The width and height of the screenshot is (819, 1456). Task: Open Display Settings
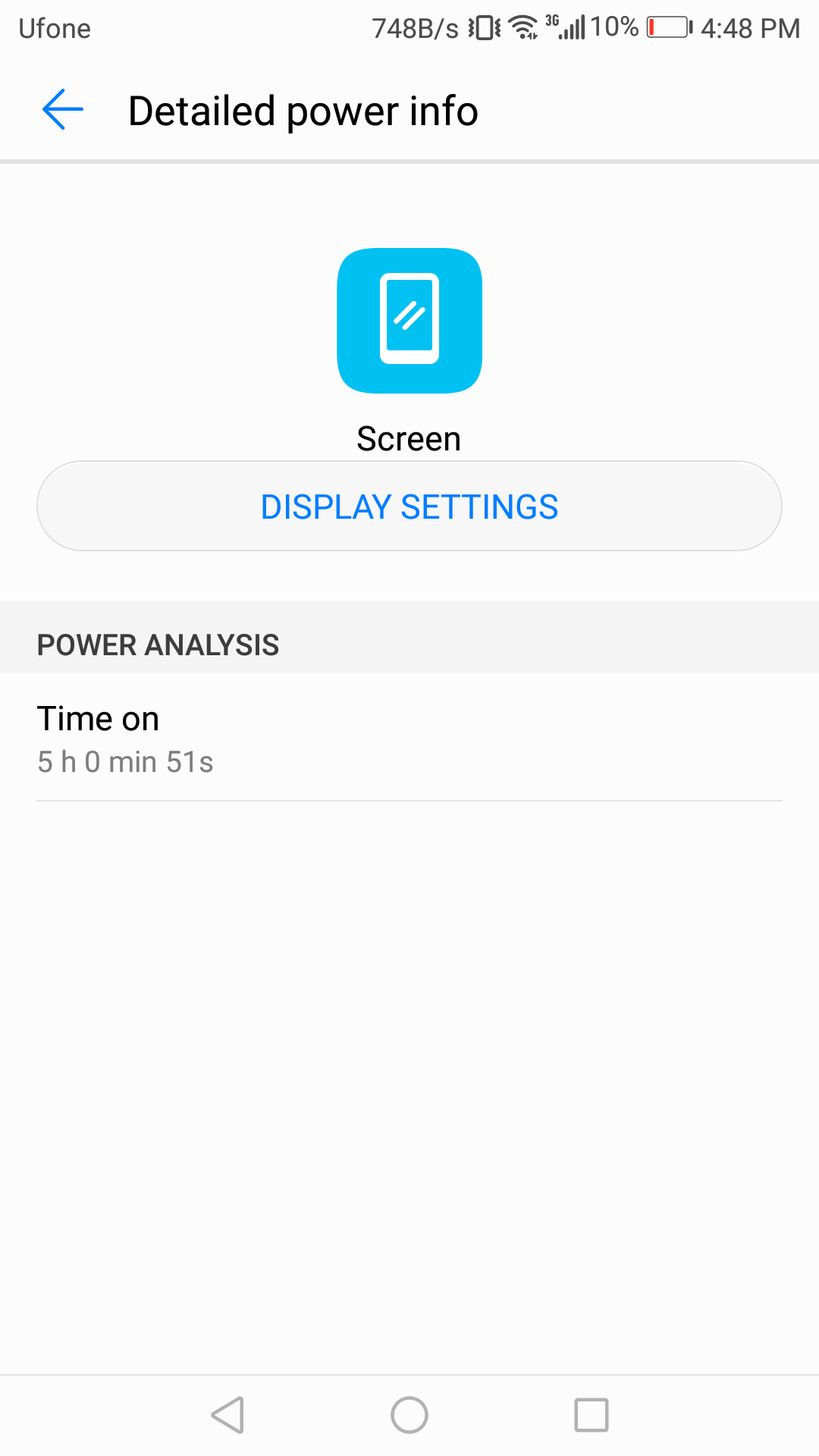tap(409, 507)
